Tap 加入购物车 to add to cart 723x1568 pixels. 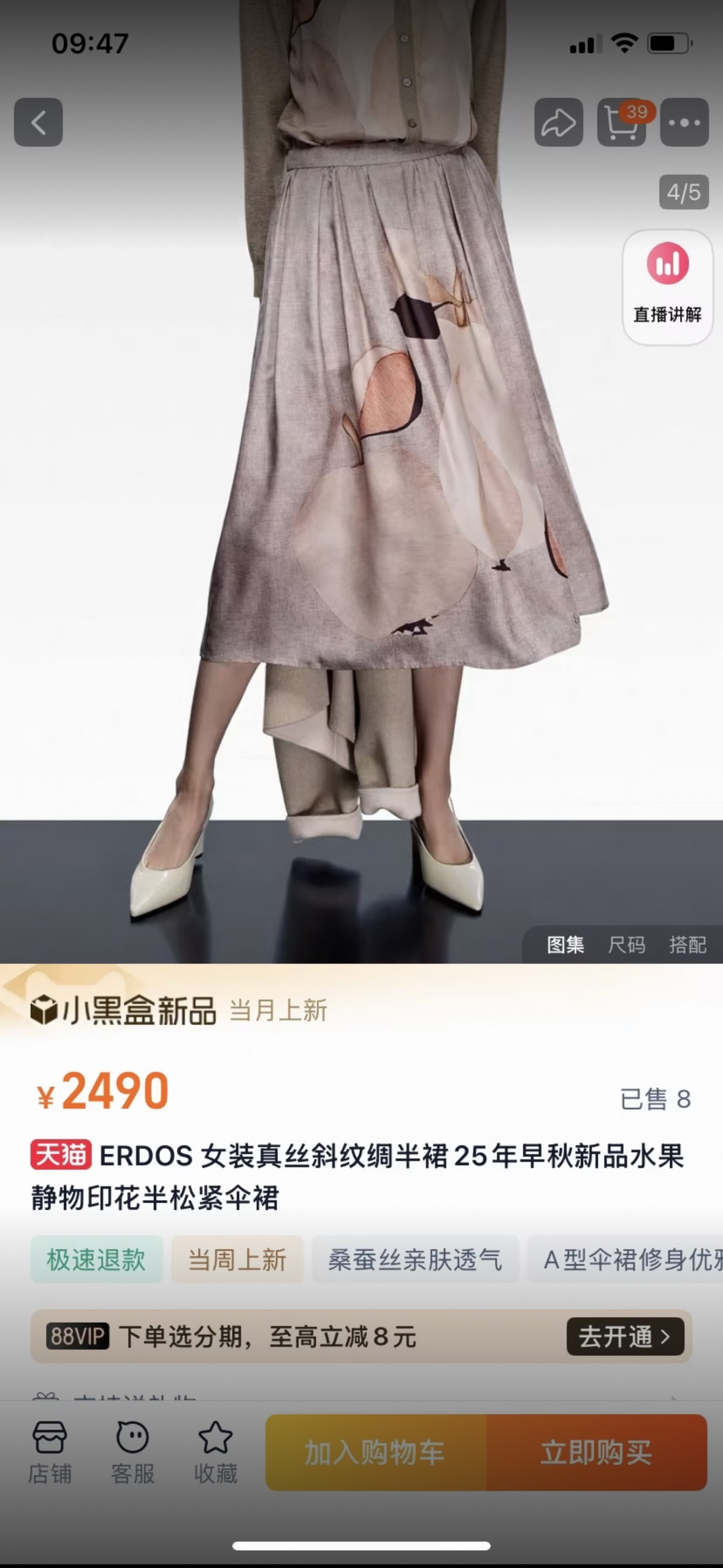(x=376, y=1452)
